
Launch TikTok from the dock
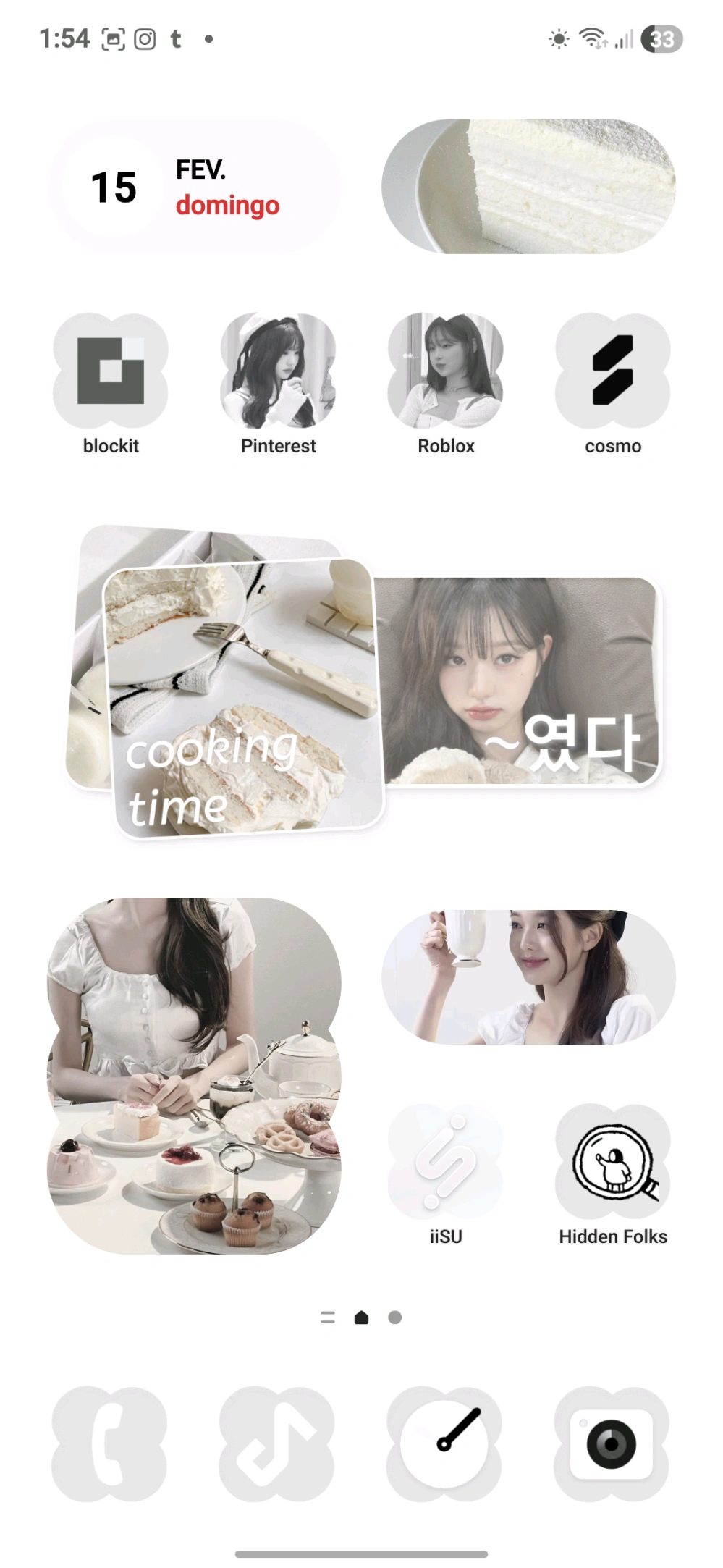[277, 1443]
